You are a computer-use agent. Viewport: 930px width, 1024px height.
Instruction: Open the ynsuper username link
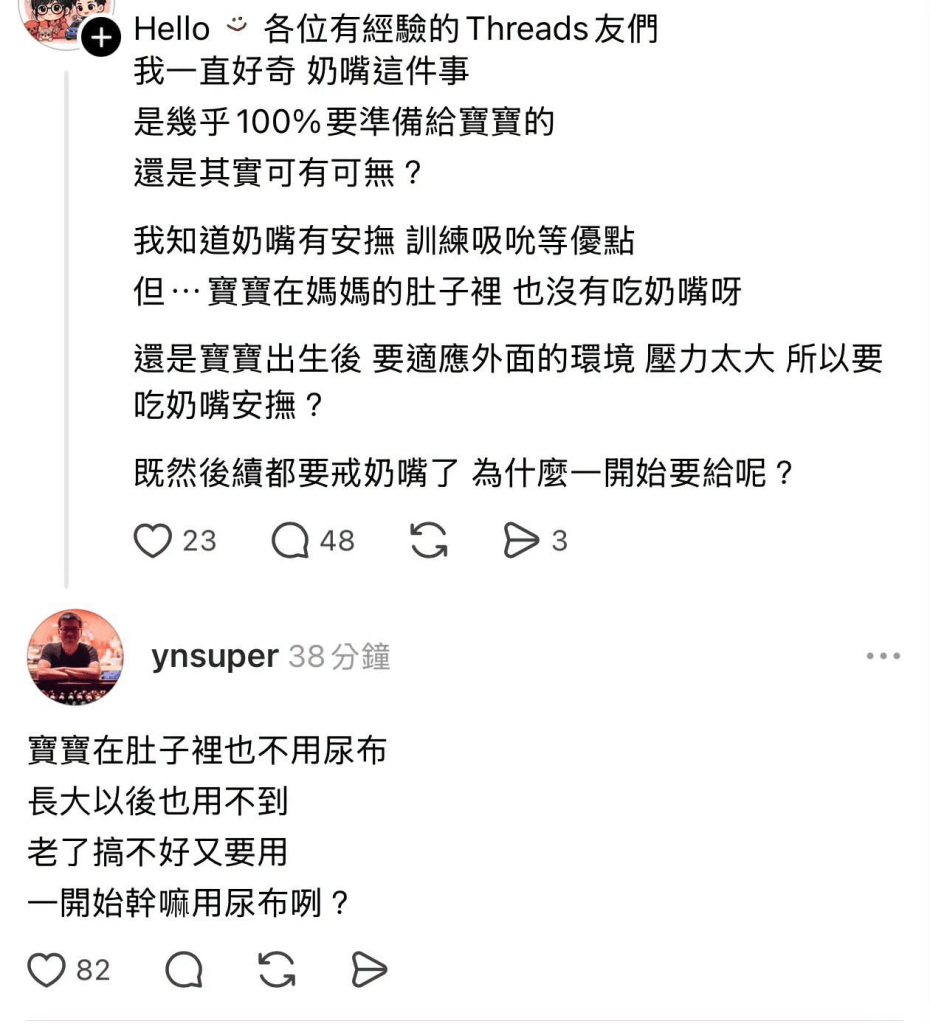215,656
